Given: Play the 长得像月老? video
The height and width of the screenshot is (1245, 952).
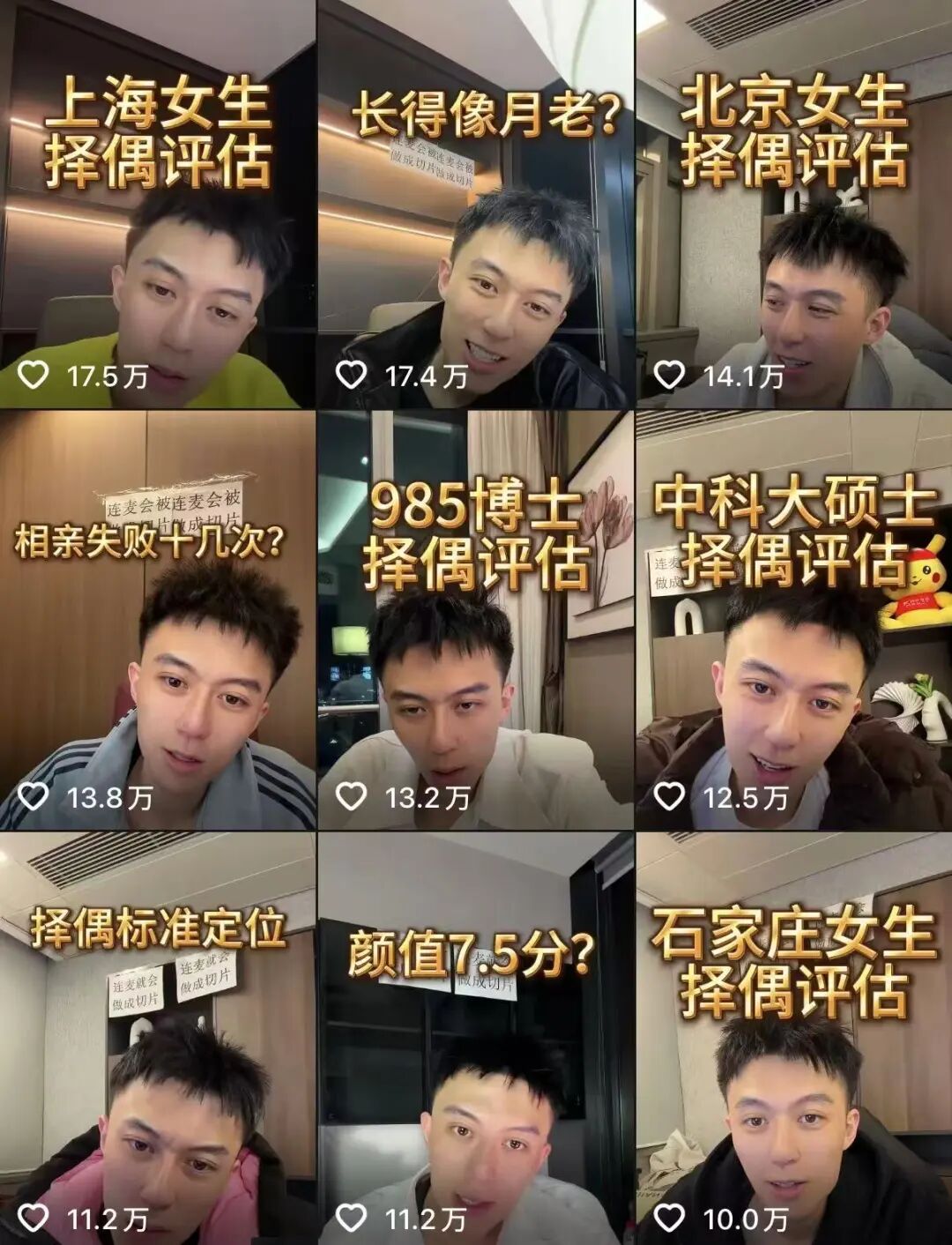Looking at the screenshot, I should pyautogui.click(x=475, y=203).
